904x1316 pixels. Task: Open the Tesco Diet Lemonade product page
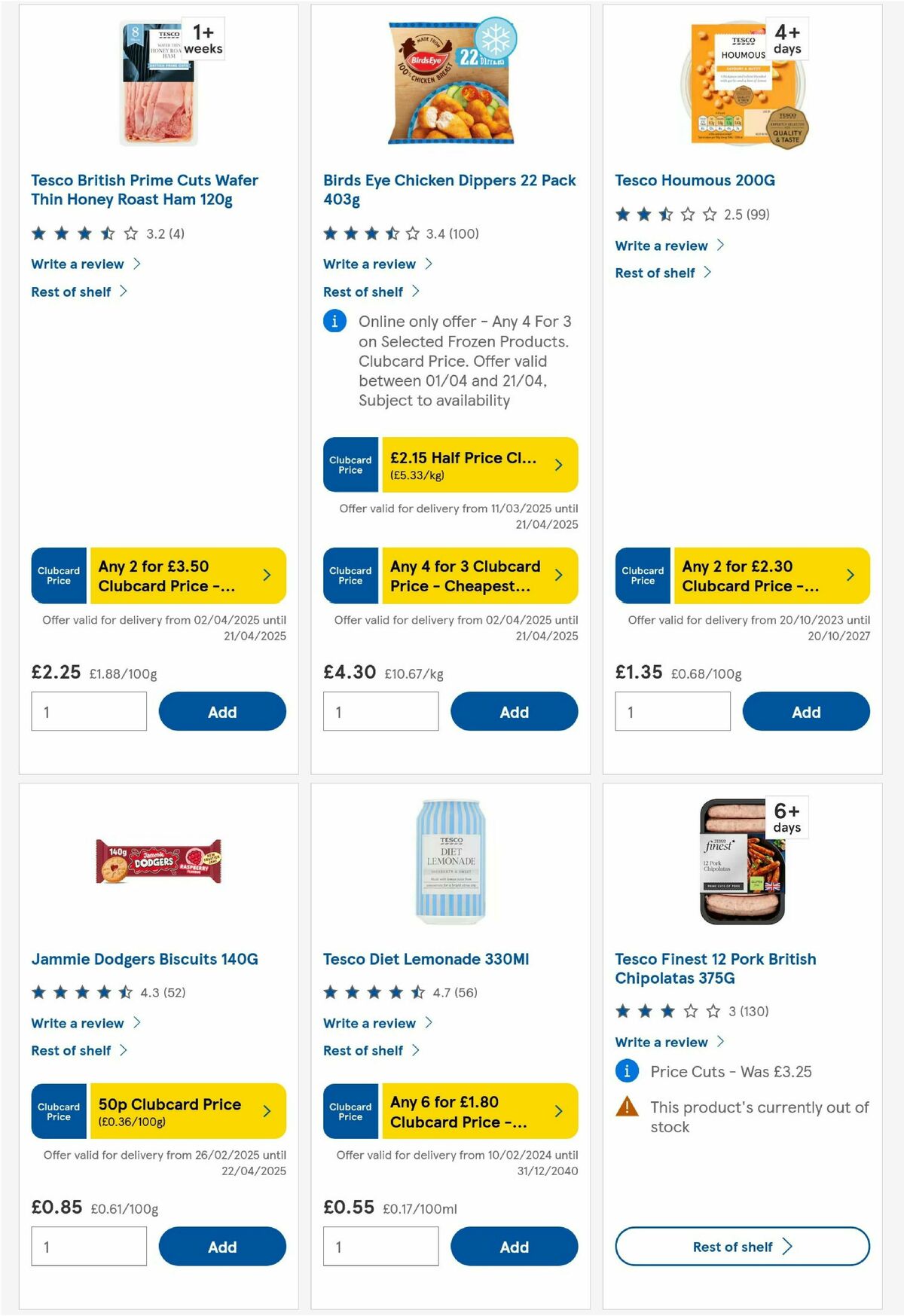pyautogui.click(x=426, y=959)
